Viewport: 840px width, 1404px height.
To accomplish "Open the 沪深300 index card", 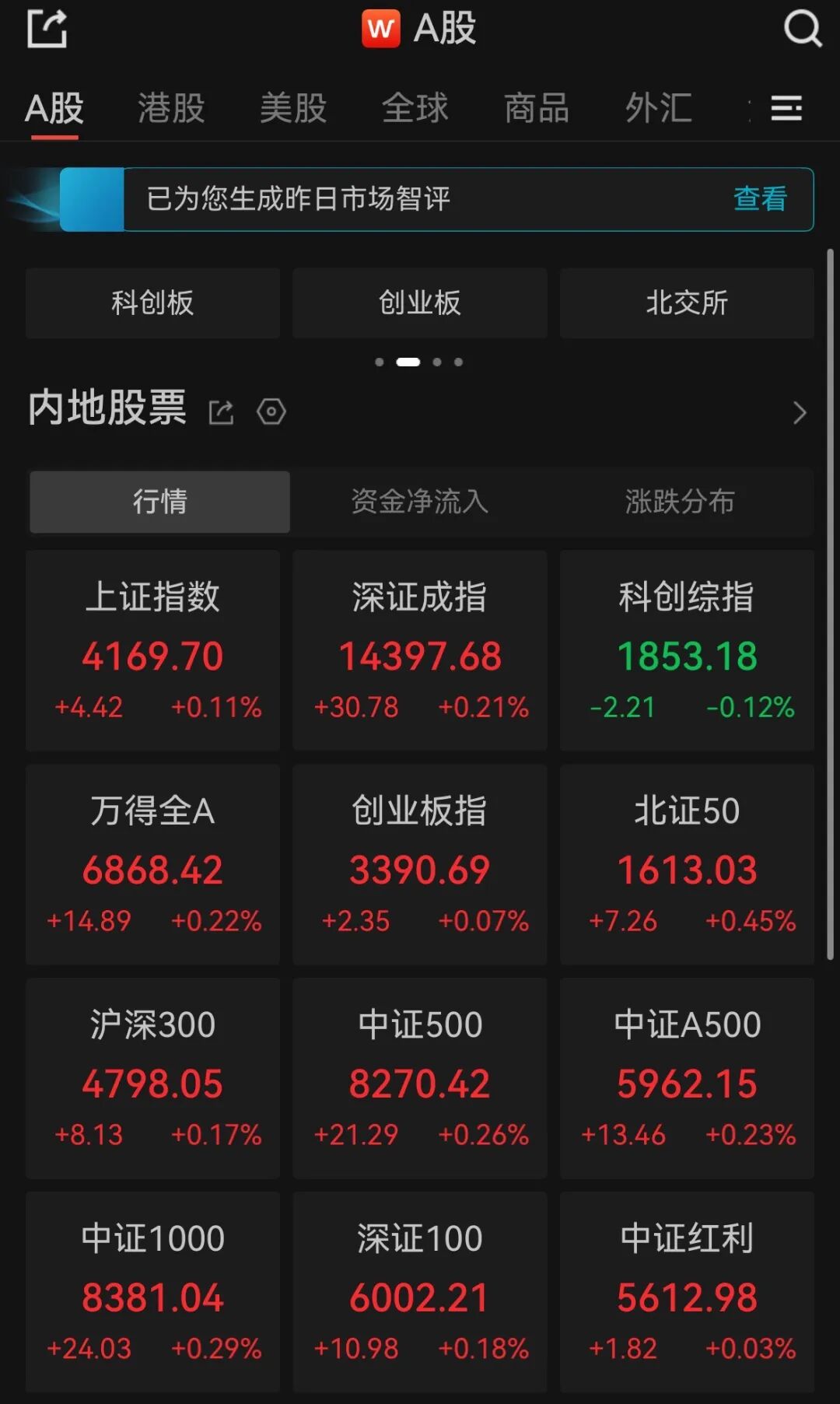I will pyautogui.click(x=152, y=1078).
